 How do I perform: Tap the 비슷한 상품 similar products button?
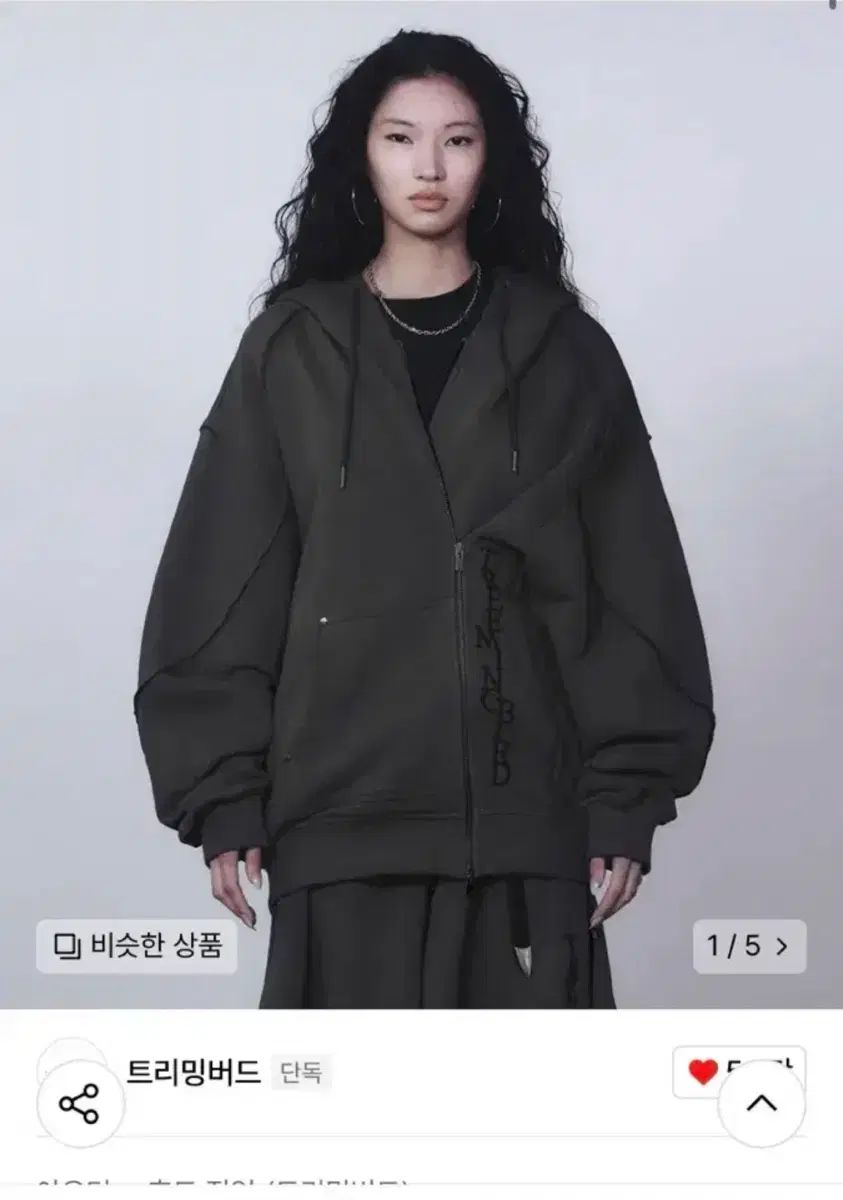[x=137, y=945]
